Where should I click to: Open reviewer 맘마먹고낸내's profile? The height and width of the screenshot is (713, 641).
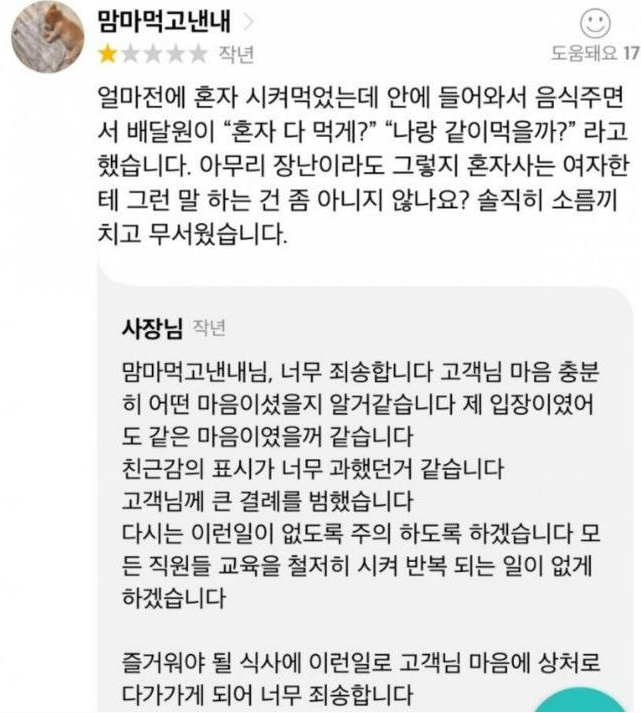(165, 20)
